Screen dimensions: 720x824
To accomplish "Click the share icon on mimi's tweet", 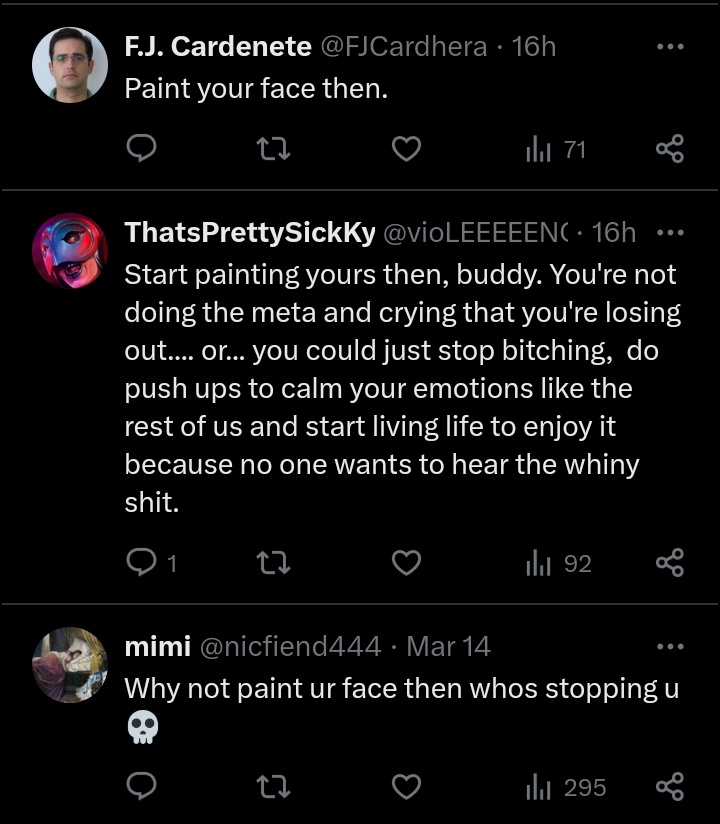I will coord(669,787).
